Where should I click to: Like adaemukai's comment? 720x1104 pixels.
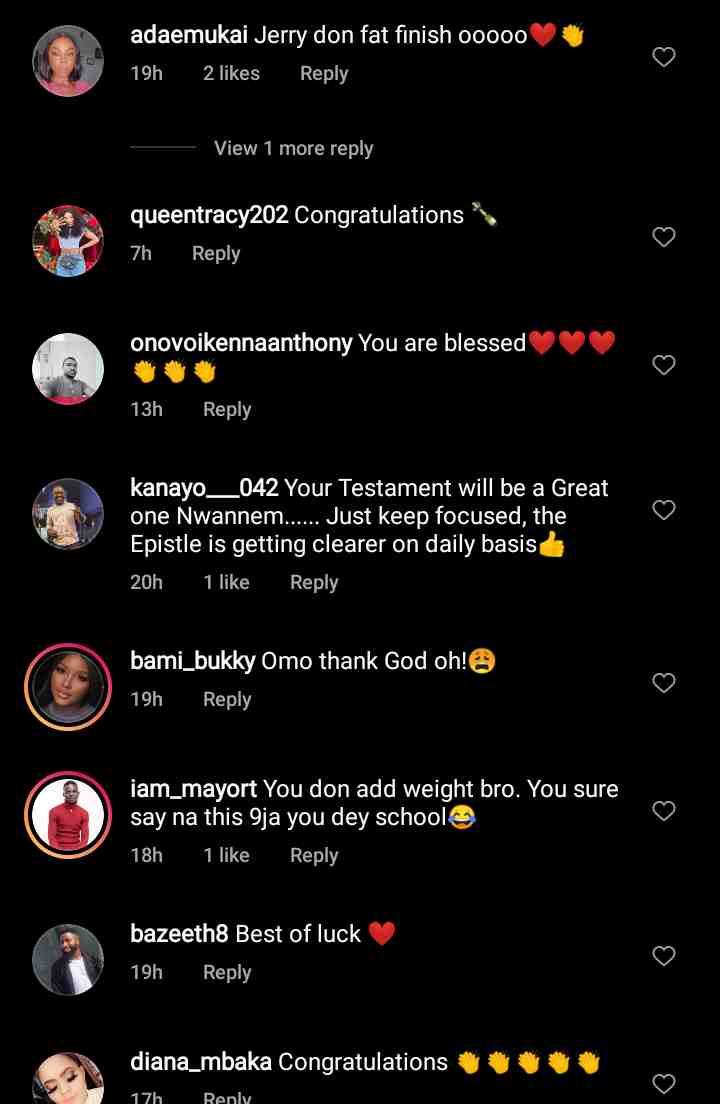[x=664, y=57]
